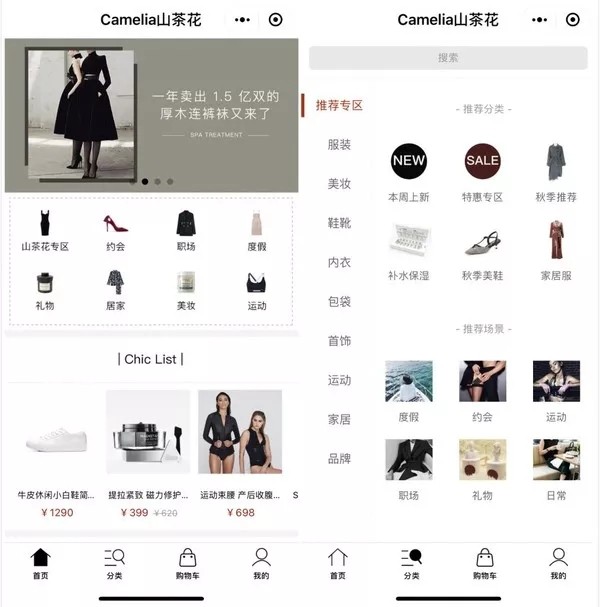Select 首饰 in the side menu
Screen dimensions: 600x607
point(339,341)
